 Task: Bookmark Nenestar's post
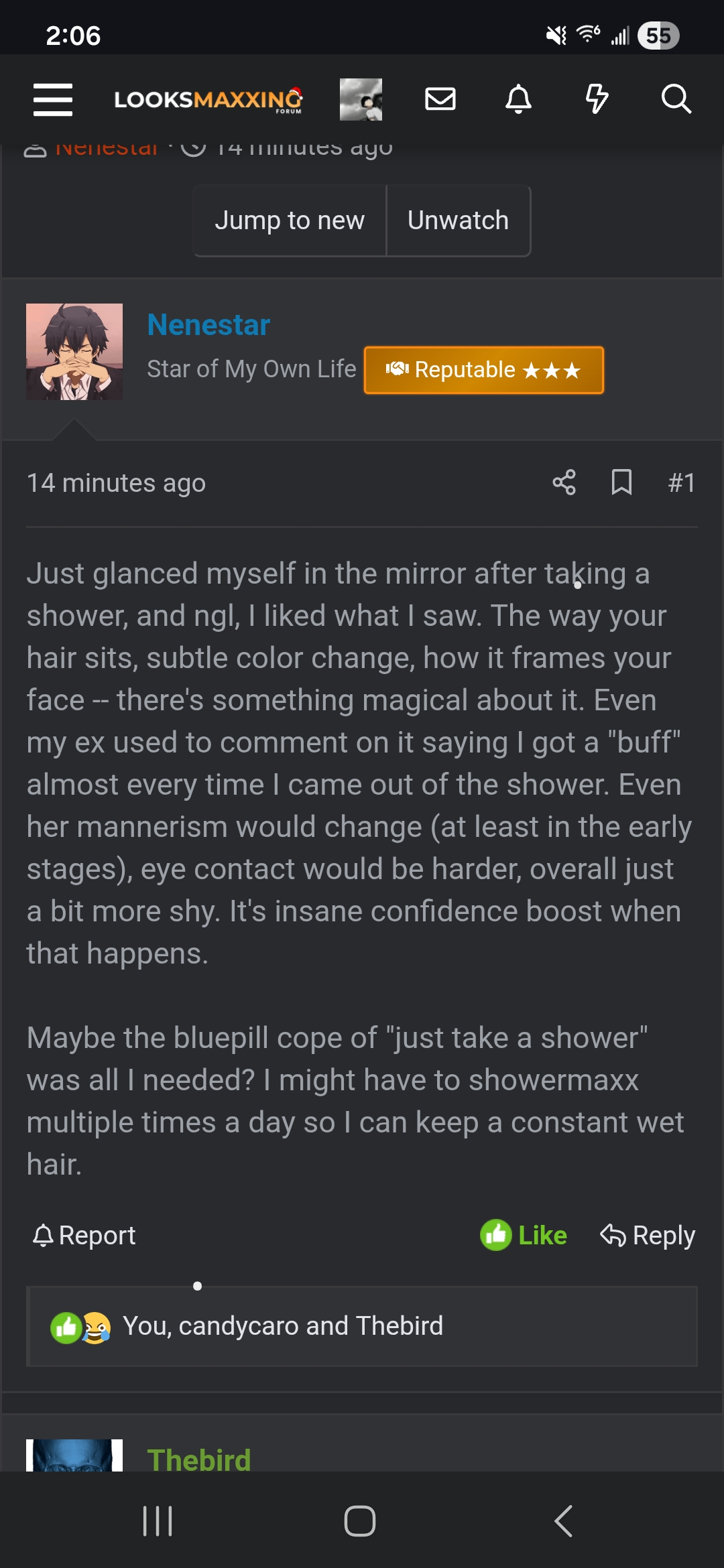point(621,482)
